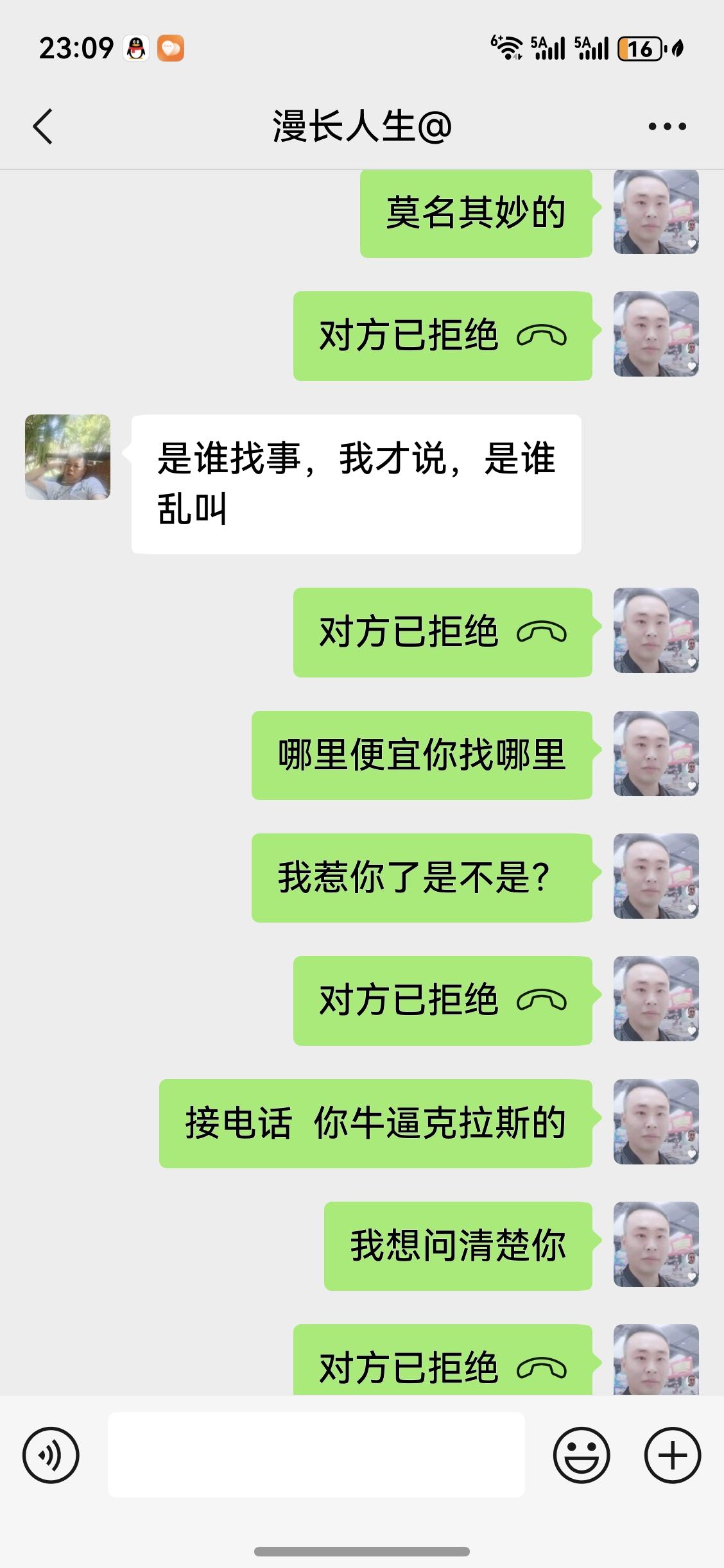
Task: Tap the WeChat notification icon in status bar
Action: point(171,47)
